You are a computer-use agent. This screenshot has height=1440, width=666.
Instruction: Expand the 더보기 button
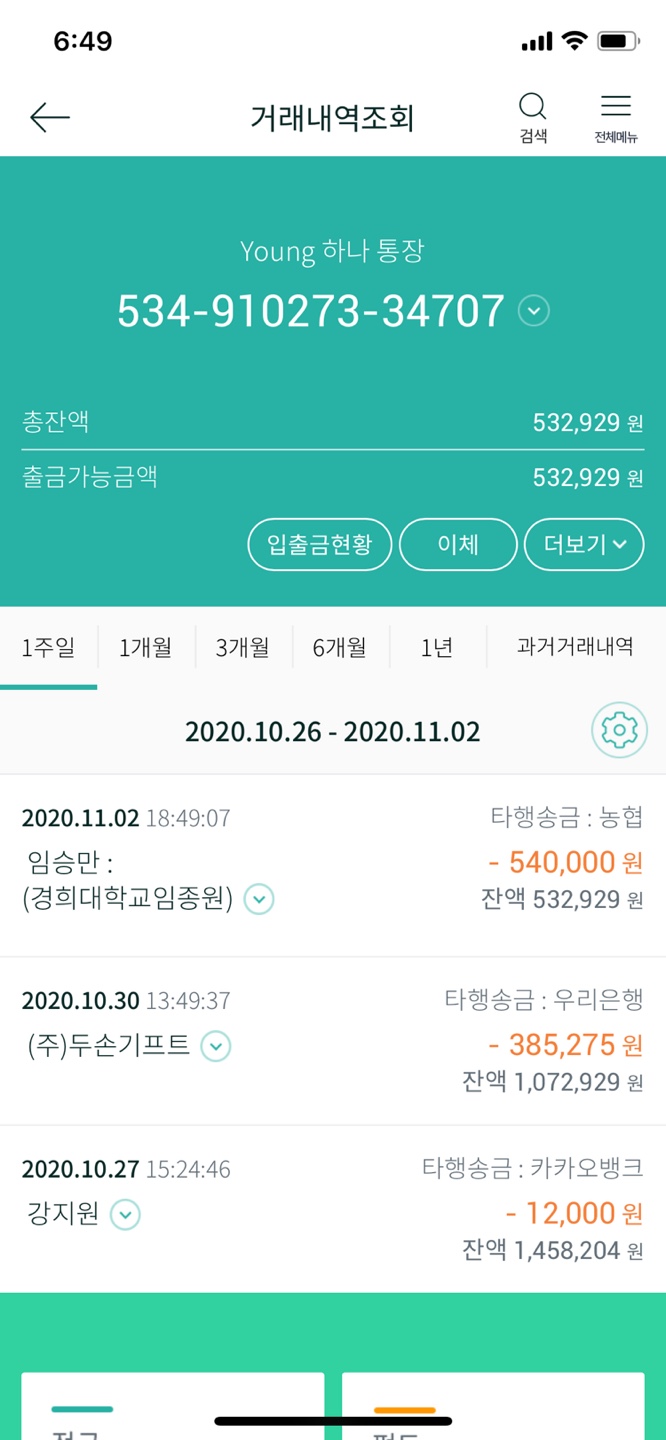(584, 544)
